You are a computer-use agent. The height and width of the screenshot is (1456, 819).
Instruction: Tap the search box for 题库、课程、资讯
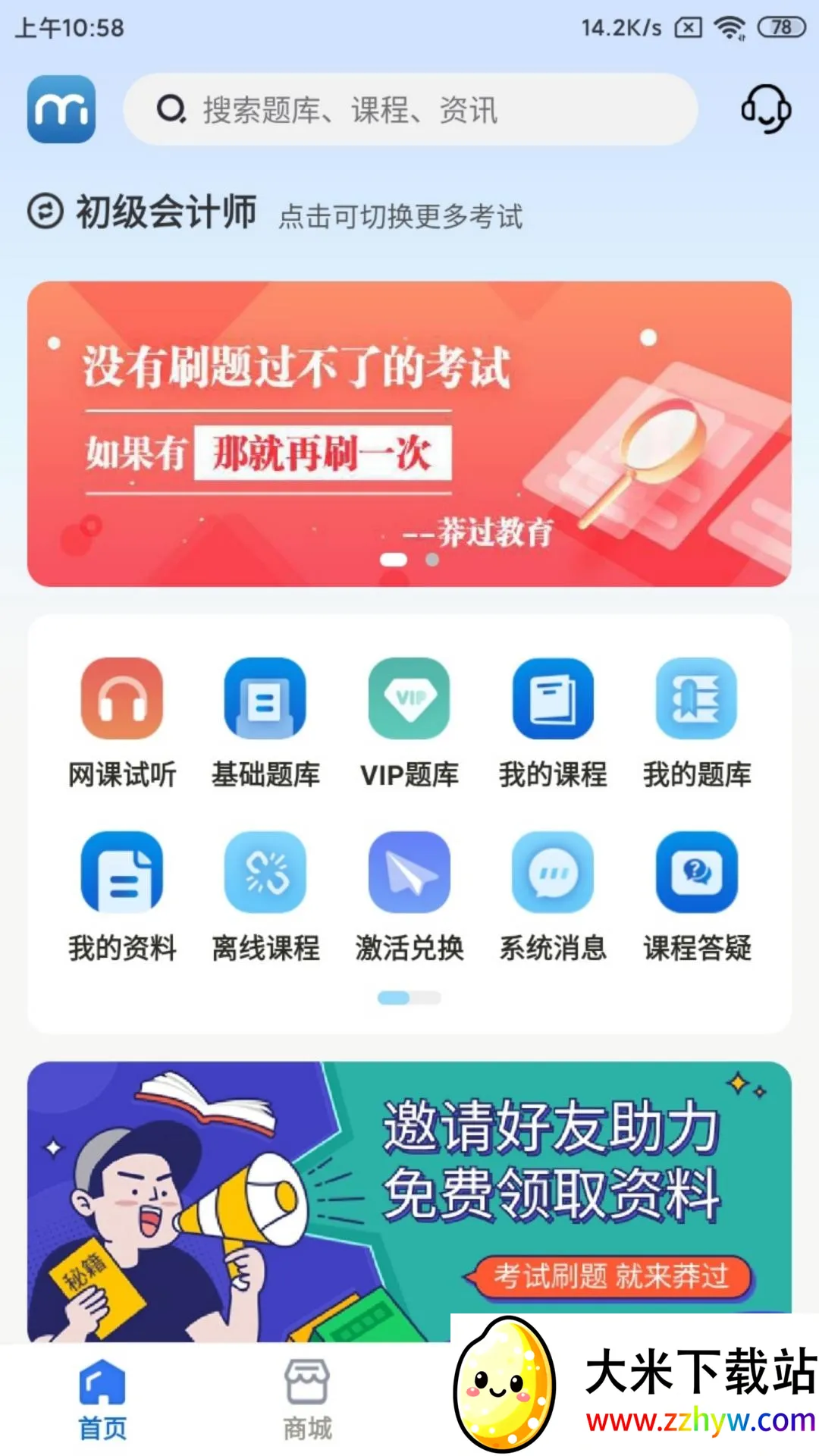[x=409, y=110]
